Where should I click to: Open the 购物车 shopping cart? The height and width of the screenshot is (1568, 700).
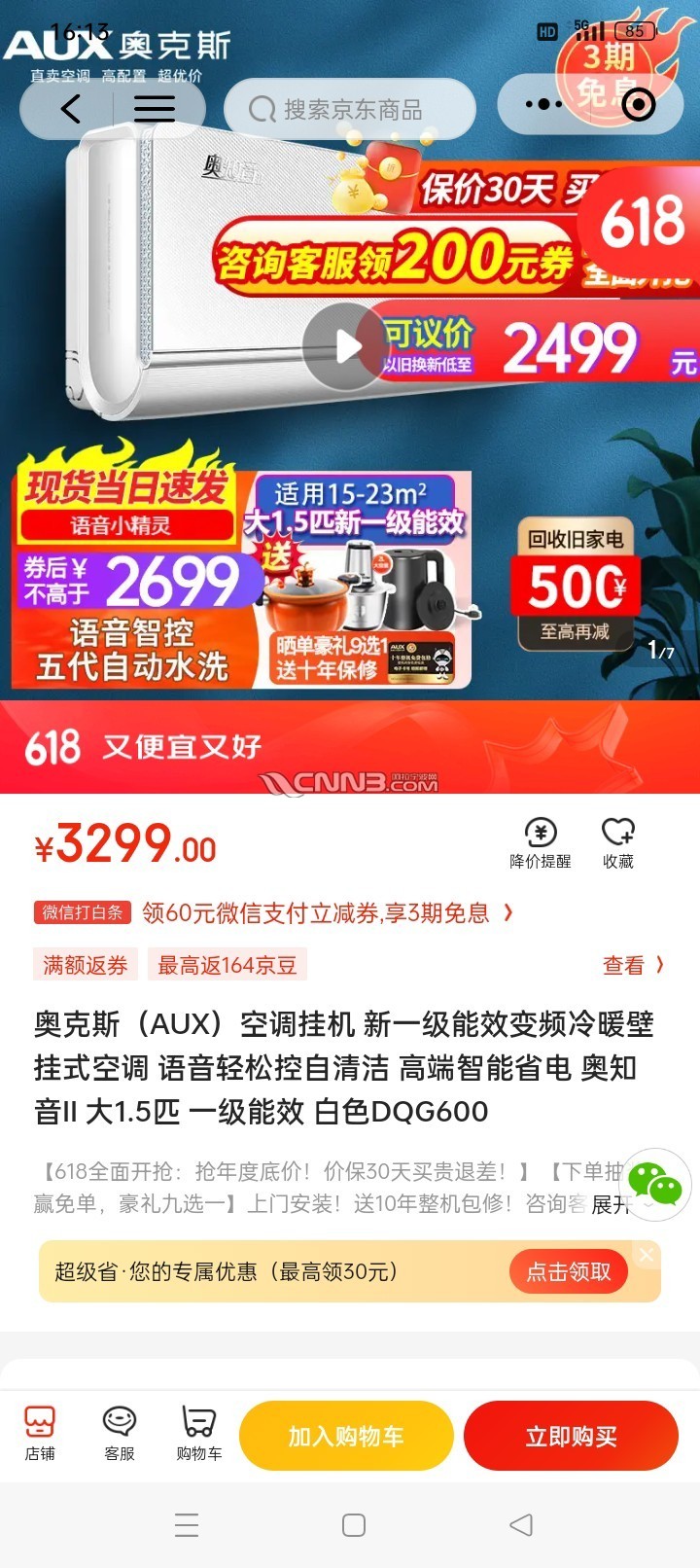[x=199, y=1434]
